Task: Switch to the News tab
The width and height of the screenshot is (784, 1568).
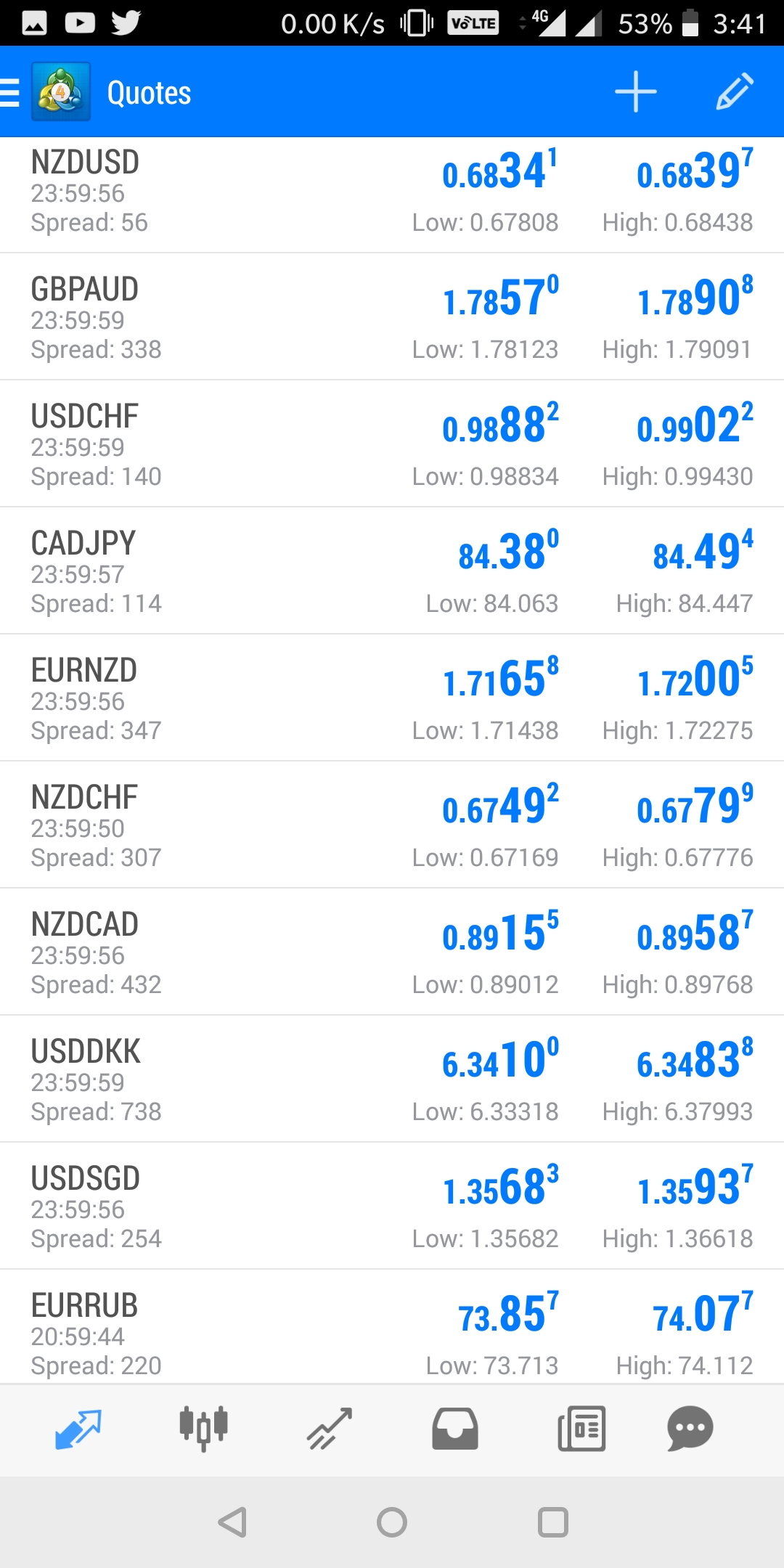Action: click(581, 1429)
